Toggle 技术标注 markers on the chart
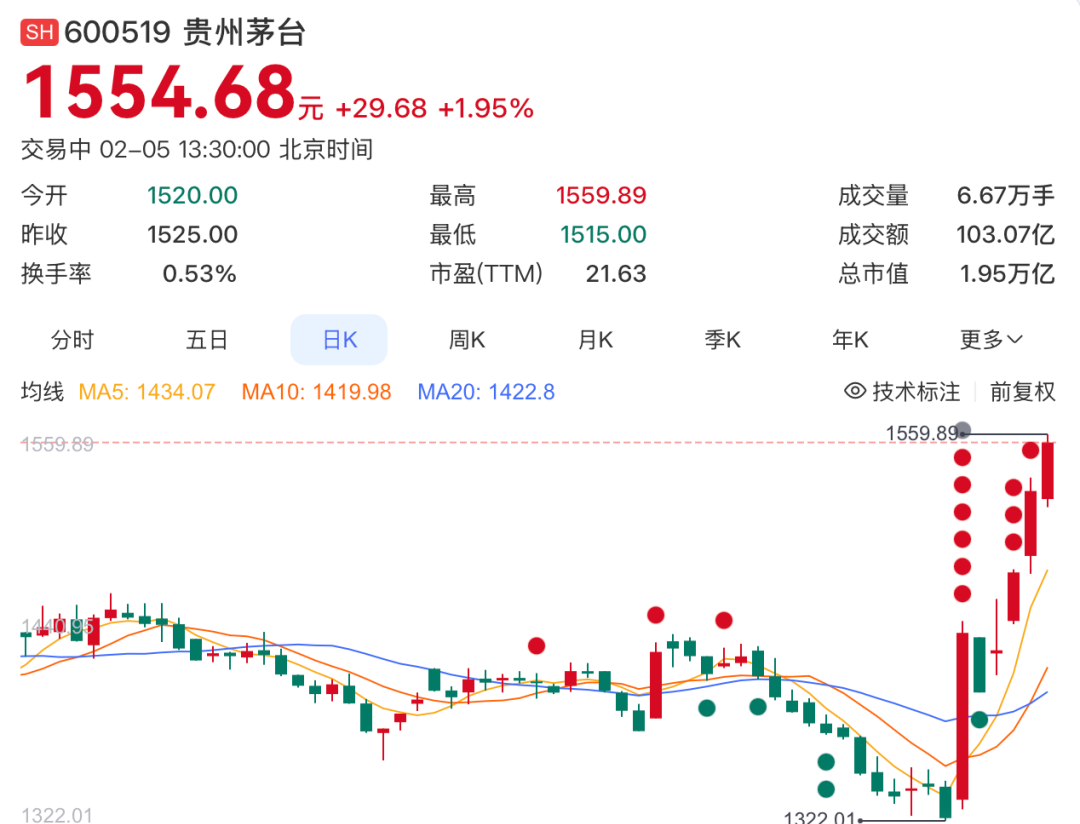 (x=903, y=391)
